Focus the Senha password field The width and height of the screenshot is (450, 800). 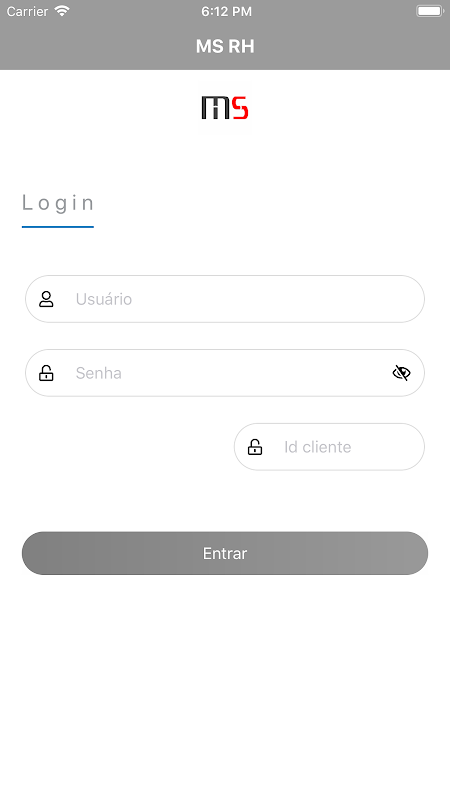pos(224,373)
